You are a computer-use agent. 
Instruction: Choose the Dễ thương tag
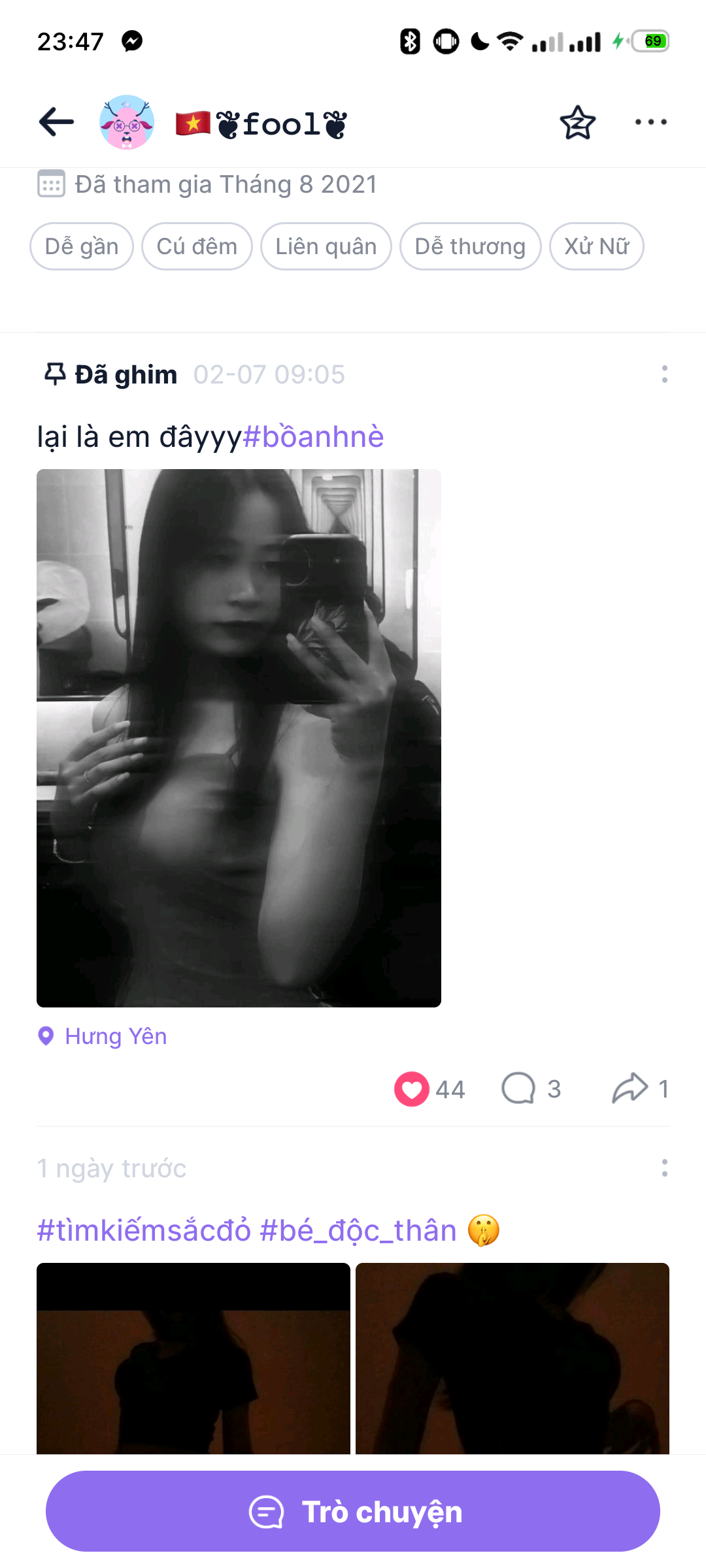470,246
